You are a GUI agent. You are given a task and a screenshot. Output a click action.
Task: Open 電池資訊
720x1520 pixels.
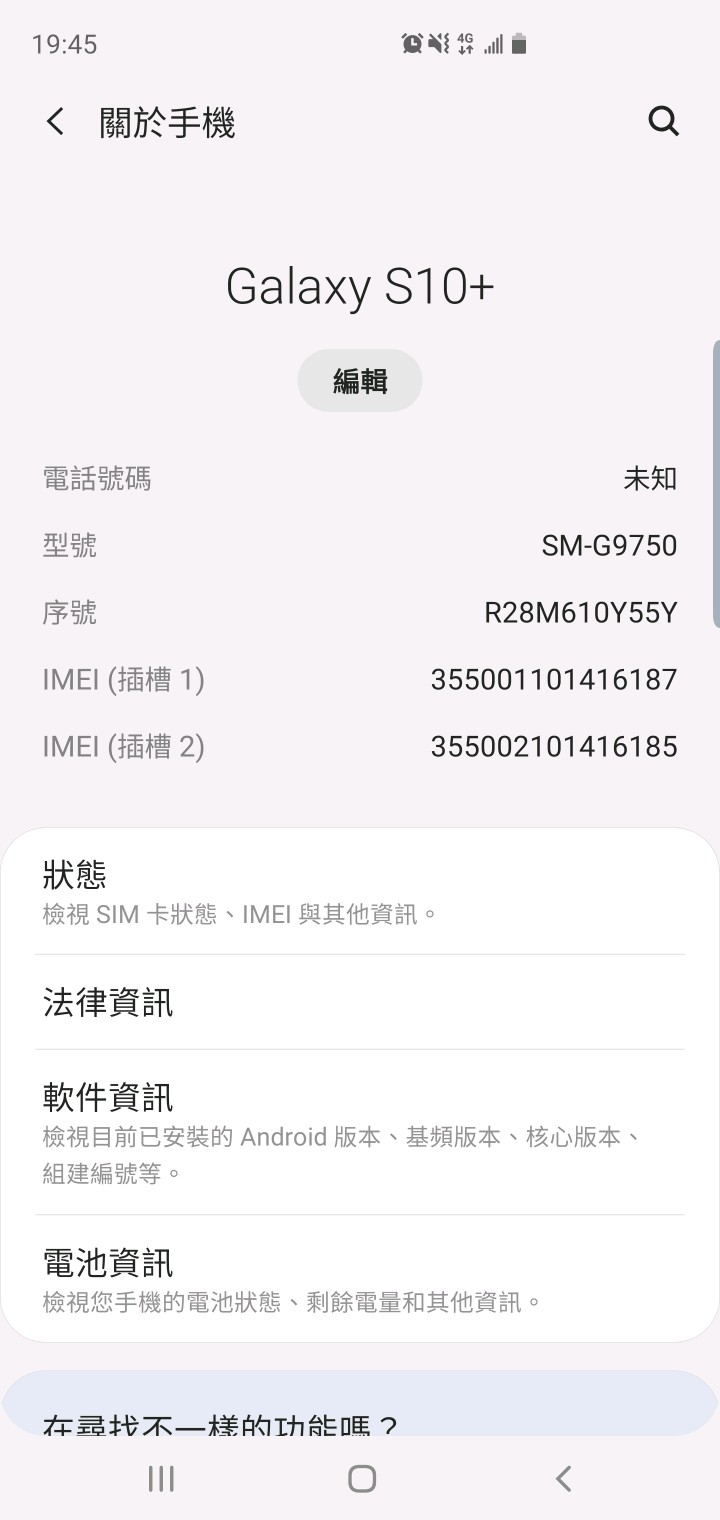pyautogui.click(x=360, y=1277)
